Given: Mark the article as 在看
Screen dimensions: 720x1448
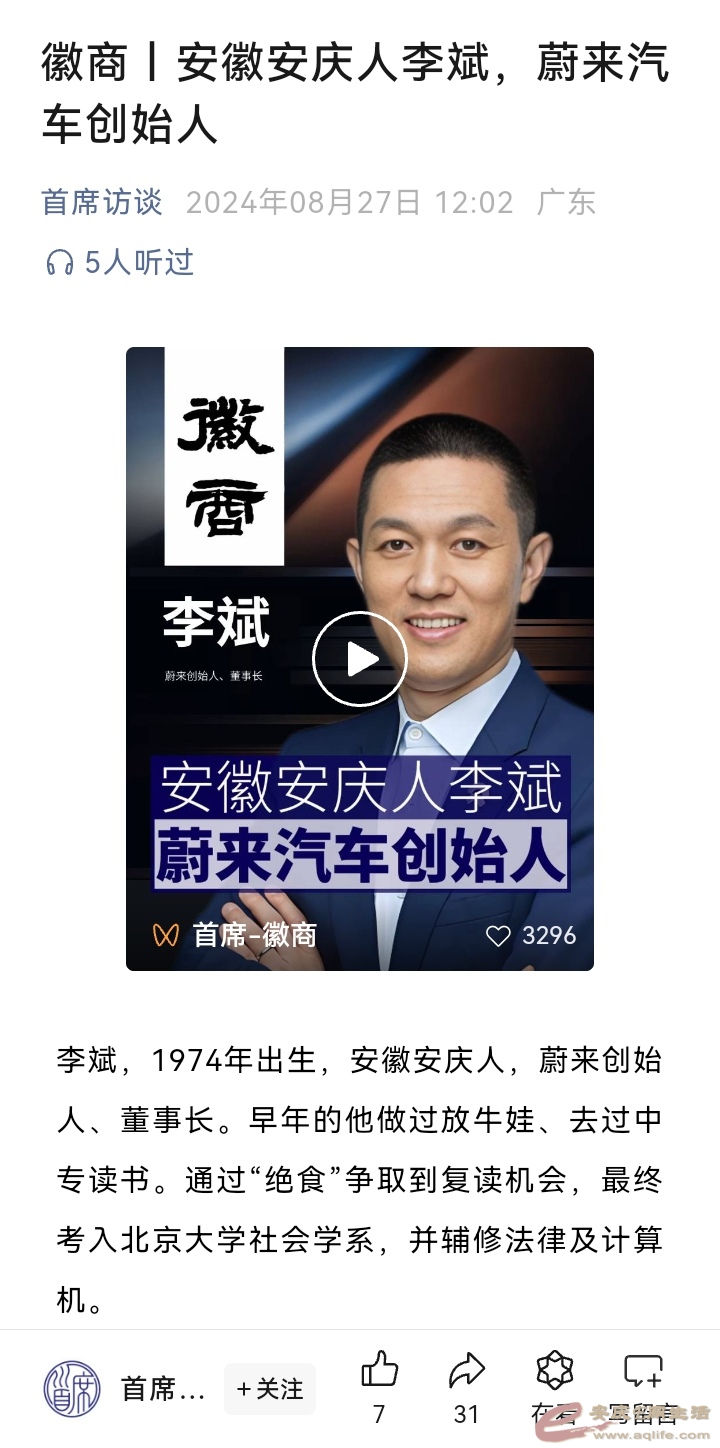Looking at the screenshot, I should pyautogui.click(x=554, y=1370).
